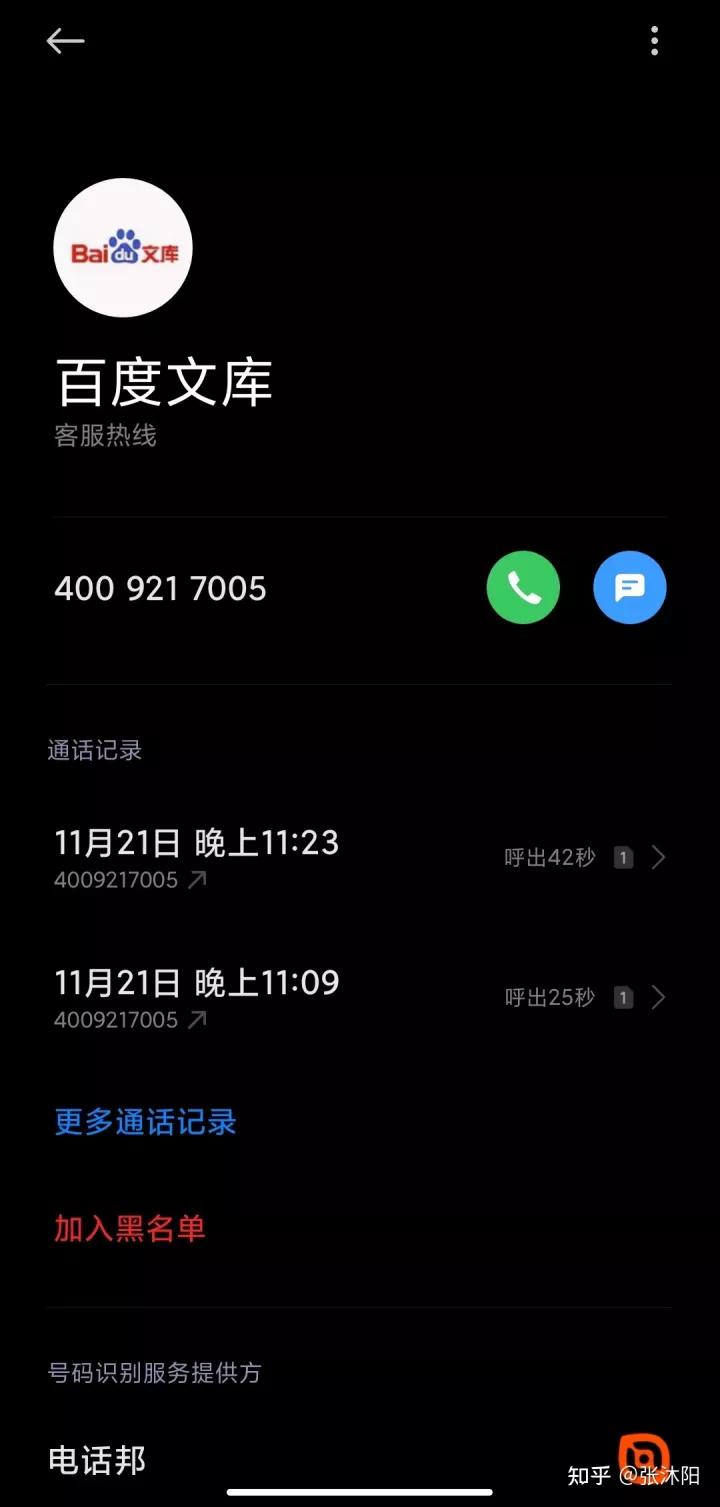Open the three-dot overflow menu
The width and height of the screenshot is (720, 1507).
655,41
